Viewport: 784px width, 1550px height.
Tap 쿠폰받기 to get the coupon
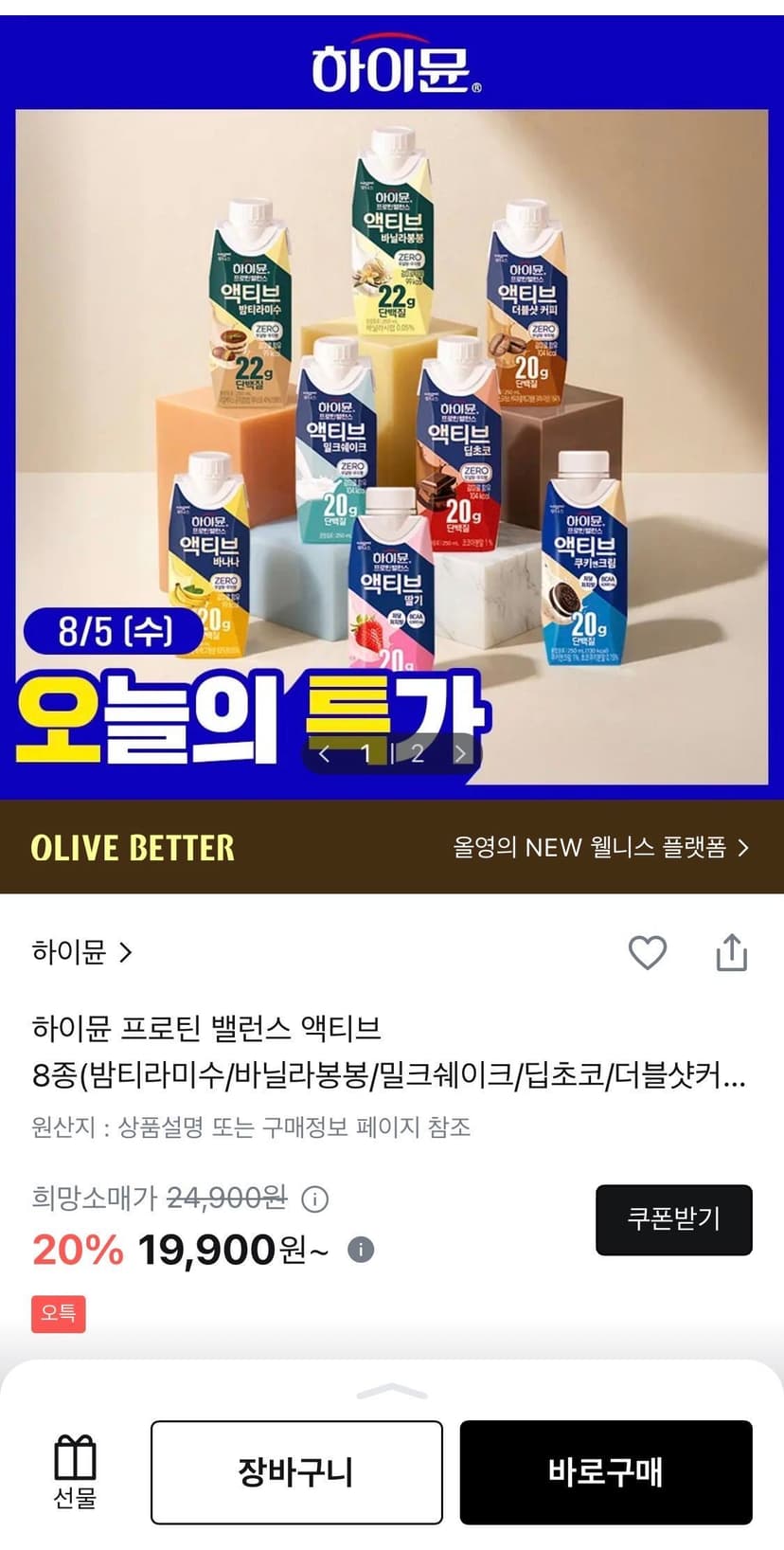click(x=673, y=1219)
